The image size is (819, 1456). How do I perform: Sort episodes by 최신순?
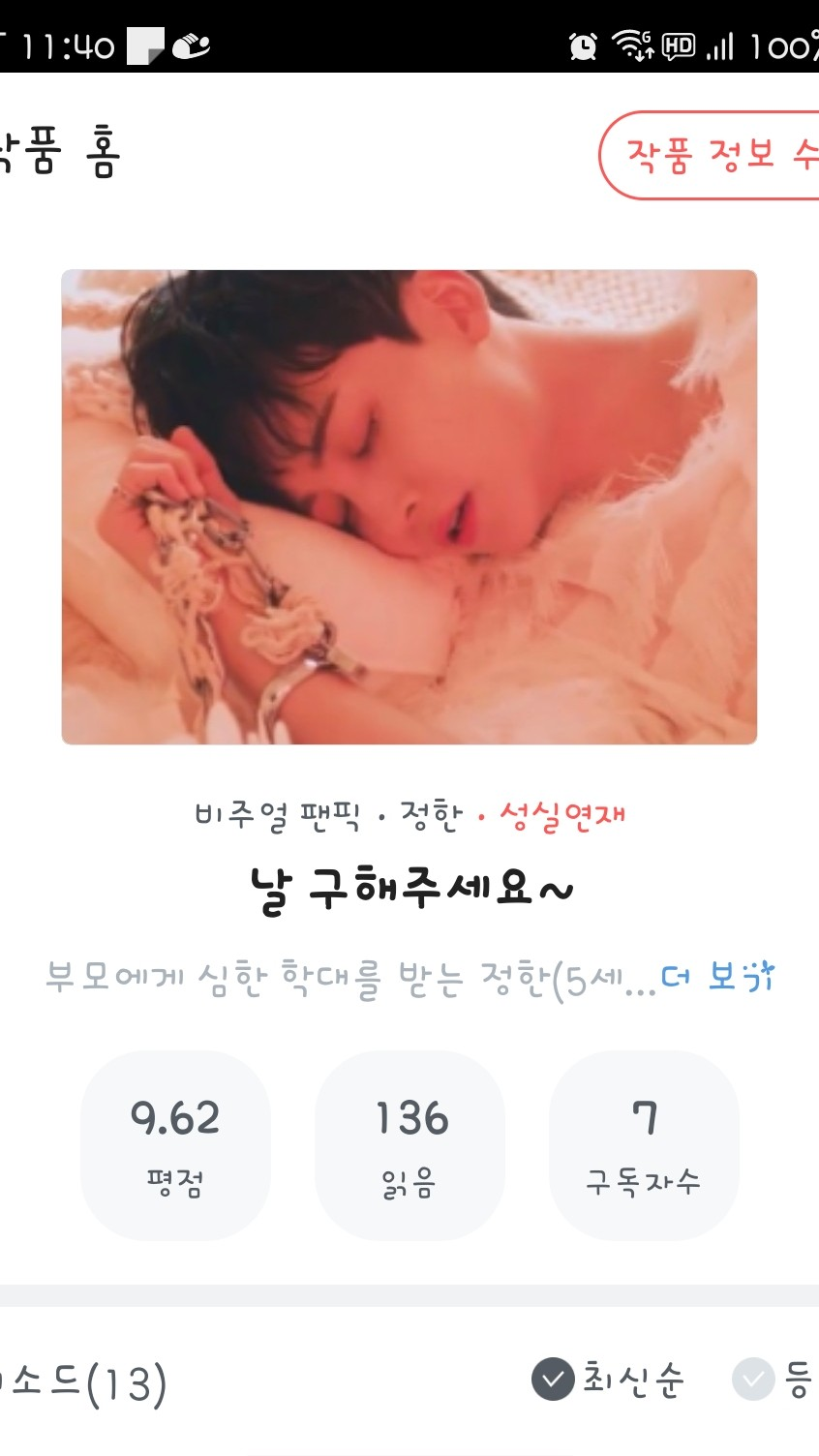[x=609, y=1380]
